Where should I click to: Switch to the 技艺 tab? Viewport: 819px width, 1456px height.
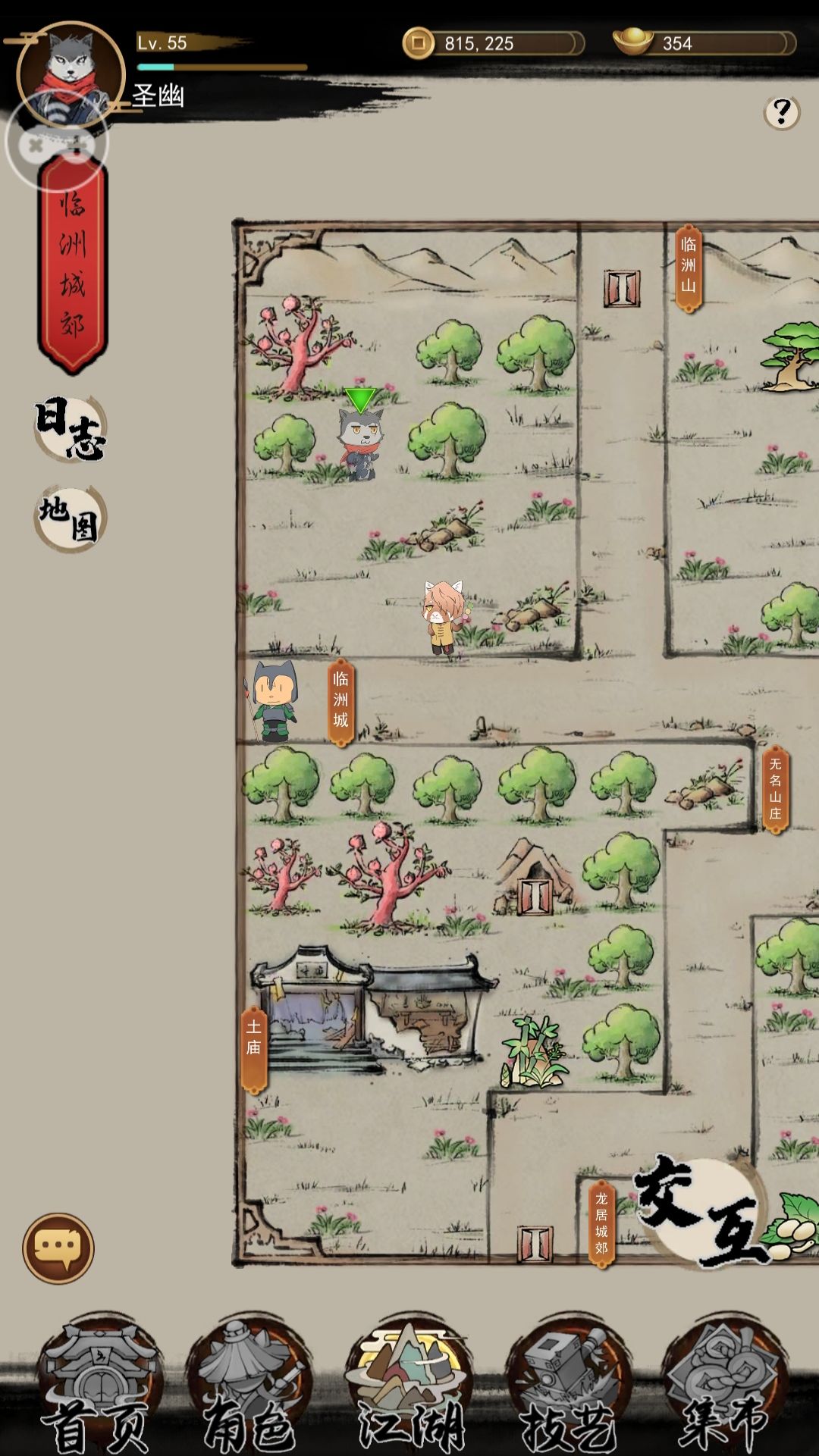pyautogui.click(x=567, y=1386)
